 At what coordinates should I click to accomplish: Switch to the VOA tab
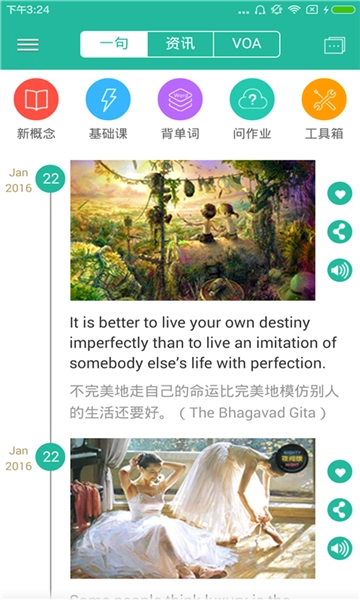pos(247,44)
